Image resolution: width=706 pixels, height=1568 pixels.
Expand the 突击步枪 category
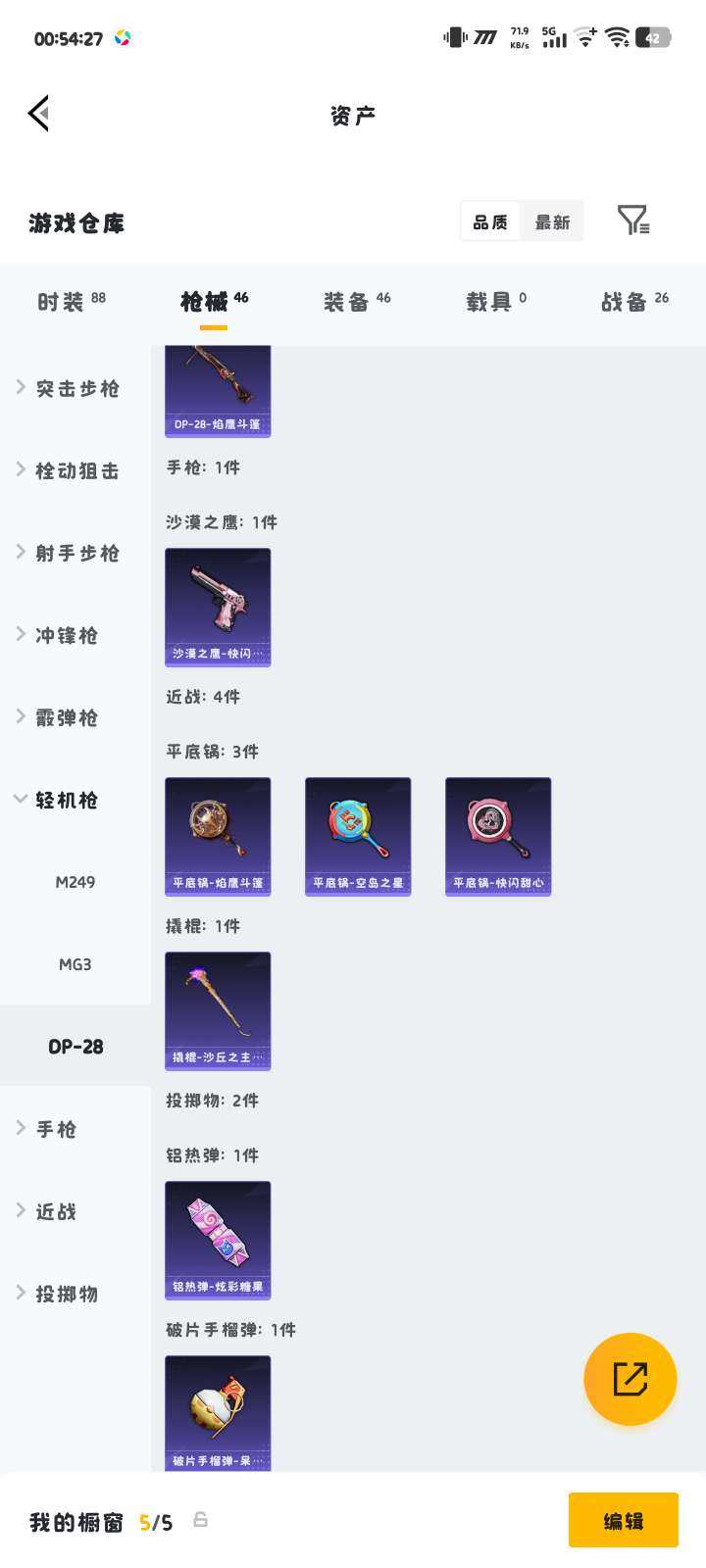(69, 389)
